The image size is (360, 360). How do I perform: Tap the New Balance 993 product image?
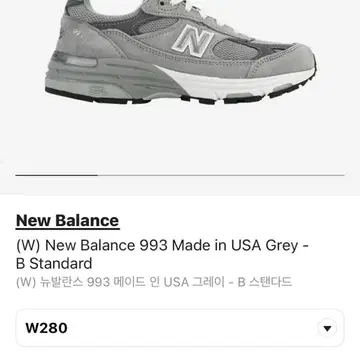(180, 52)
